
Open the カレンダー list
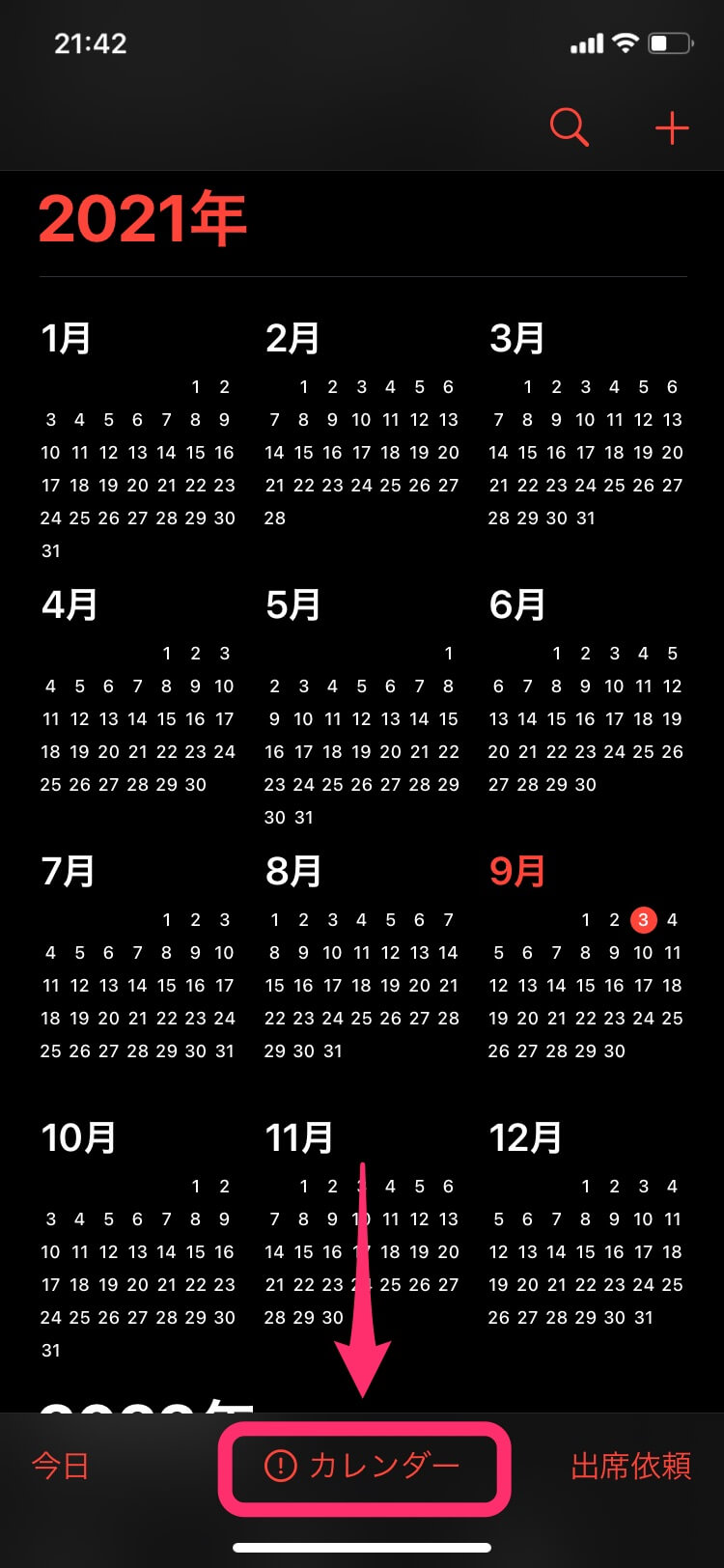363,1467
